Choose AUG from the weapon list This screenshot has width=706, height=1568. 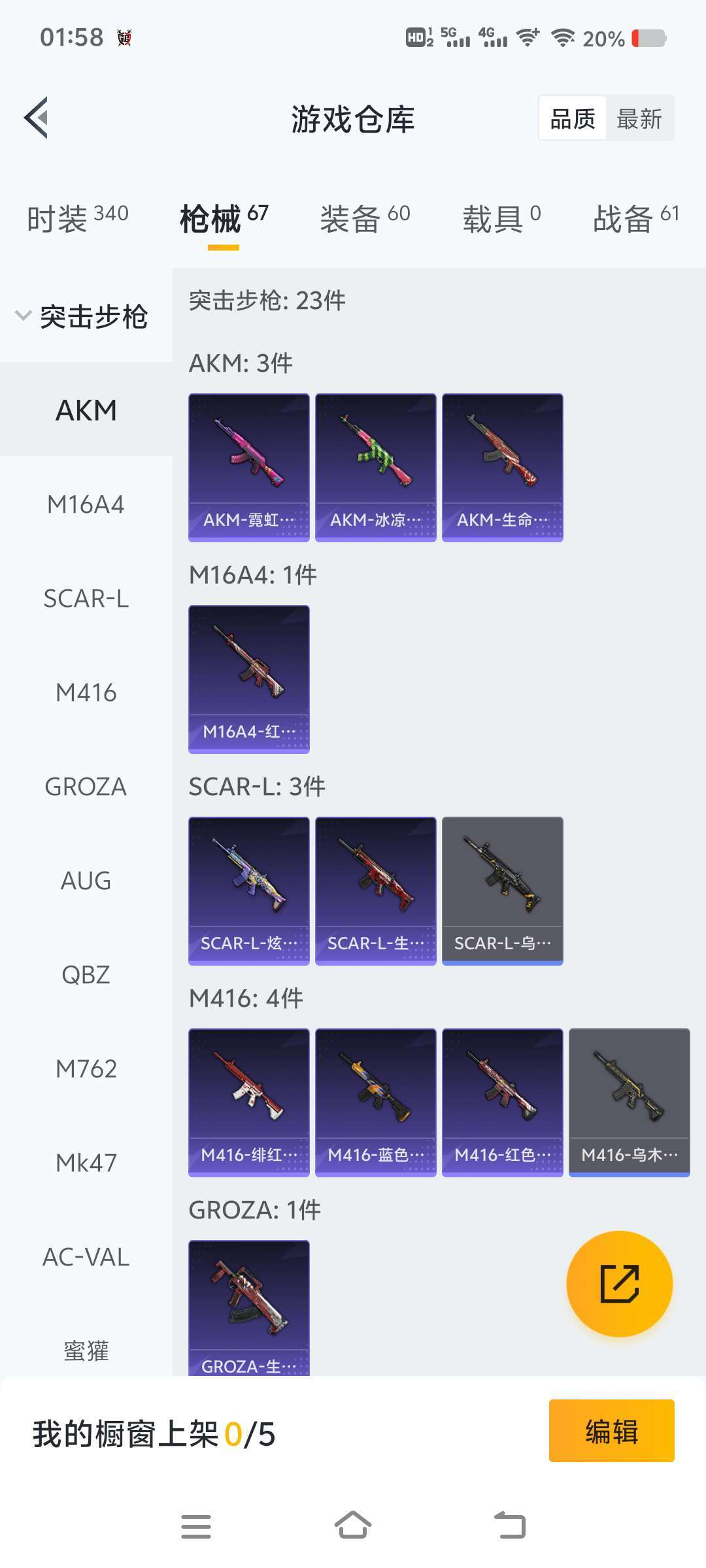(86, 881)
